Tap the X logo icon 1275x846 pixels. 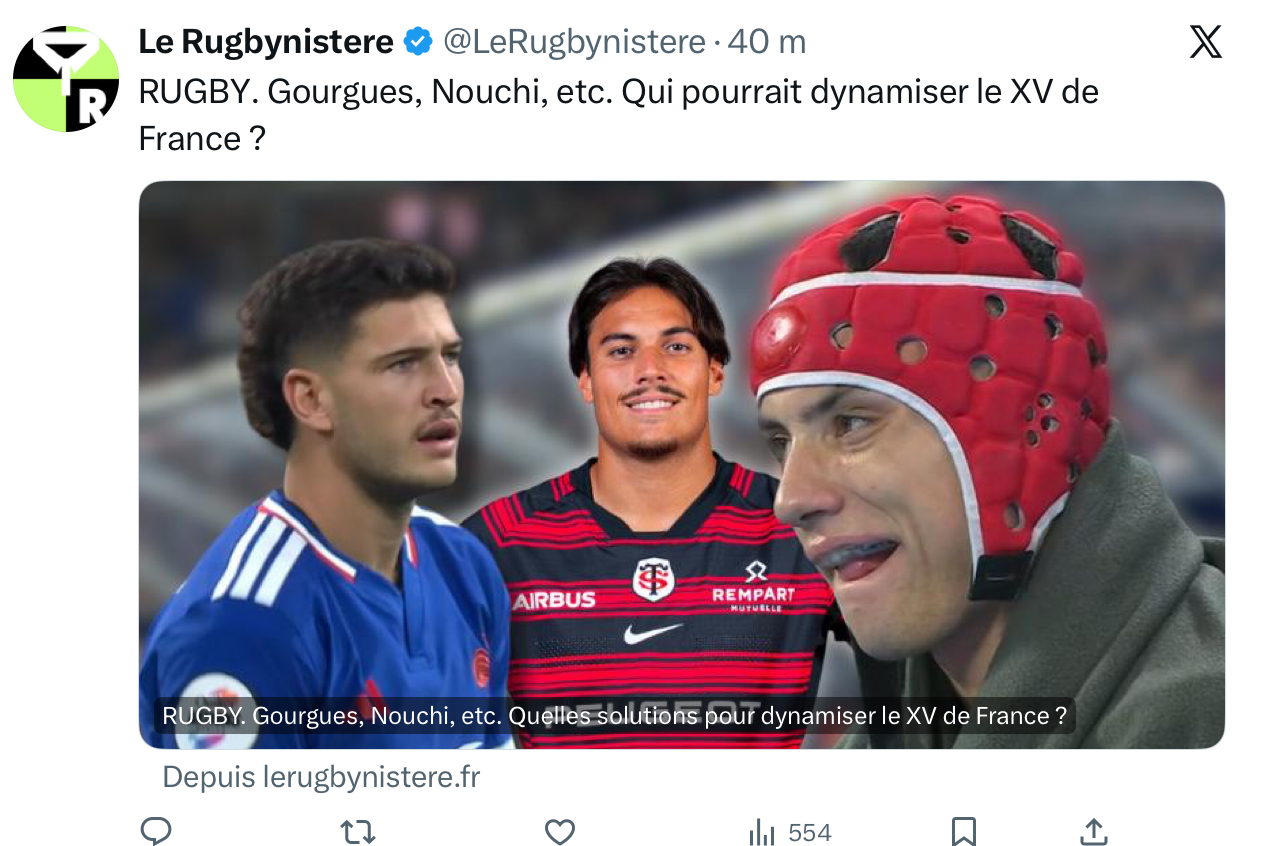coord(1205,42)
